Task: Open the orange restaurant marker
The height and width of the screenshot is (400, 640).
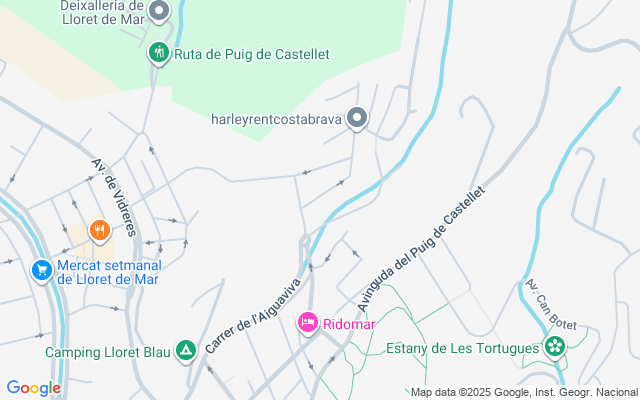Action: coord(99,231)
